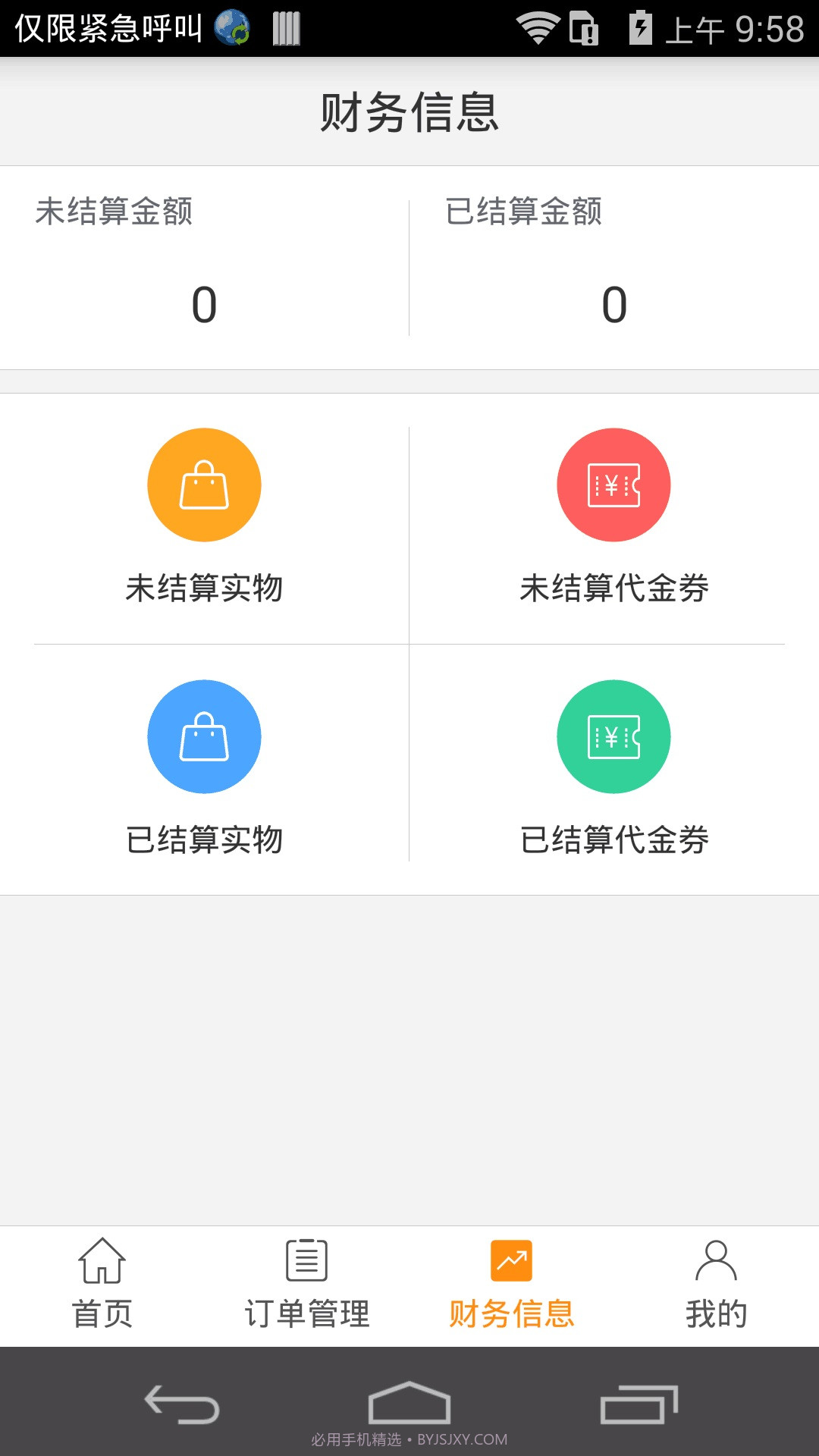Click the 未结算实物 text label
This screenshot has width=819, height=1456.
point(203,588)
